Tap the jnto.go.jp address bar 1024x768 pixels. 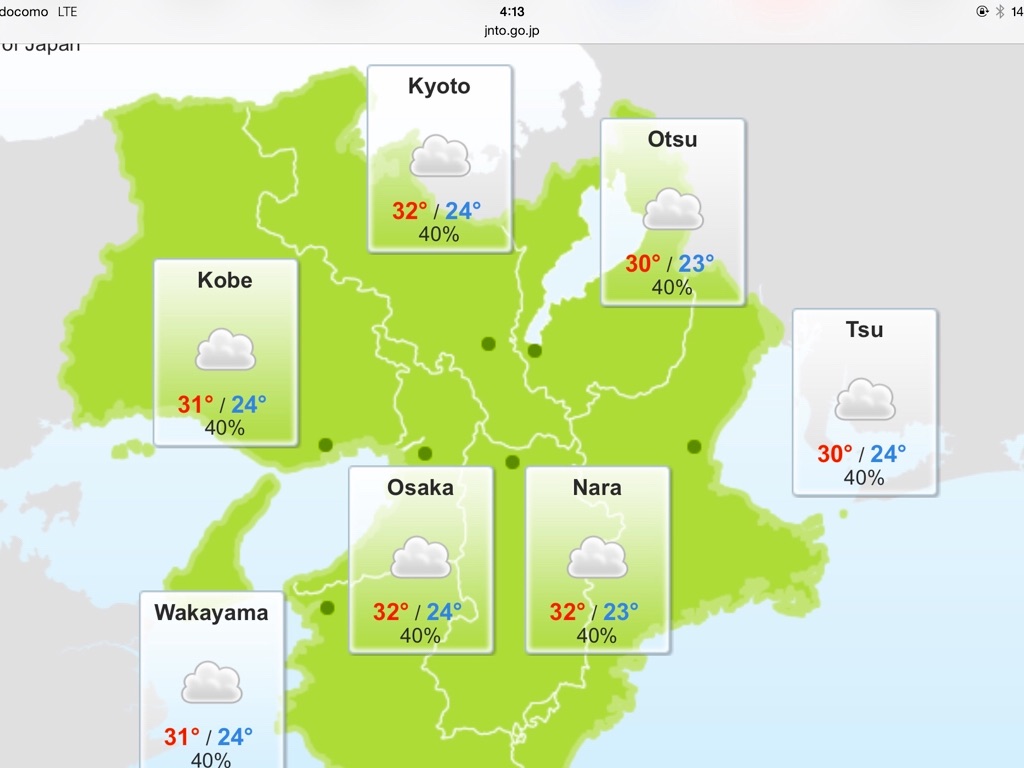511,30
